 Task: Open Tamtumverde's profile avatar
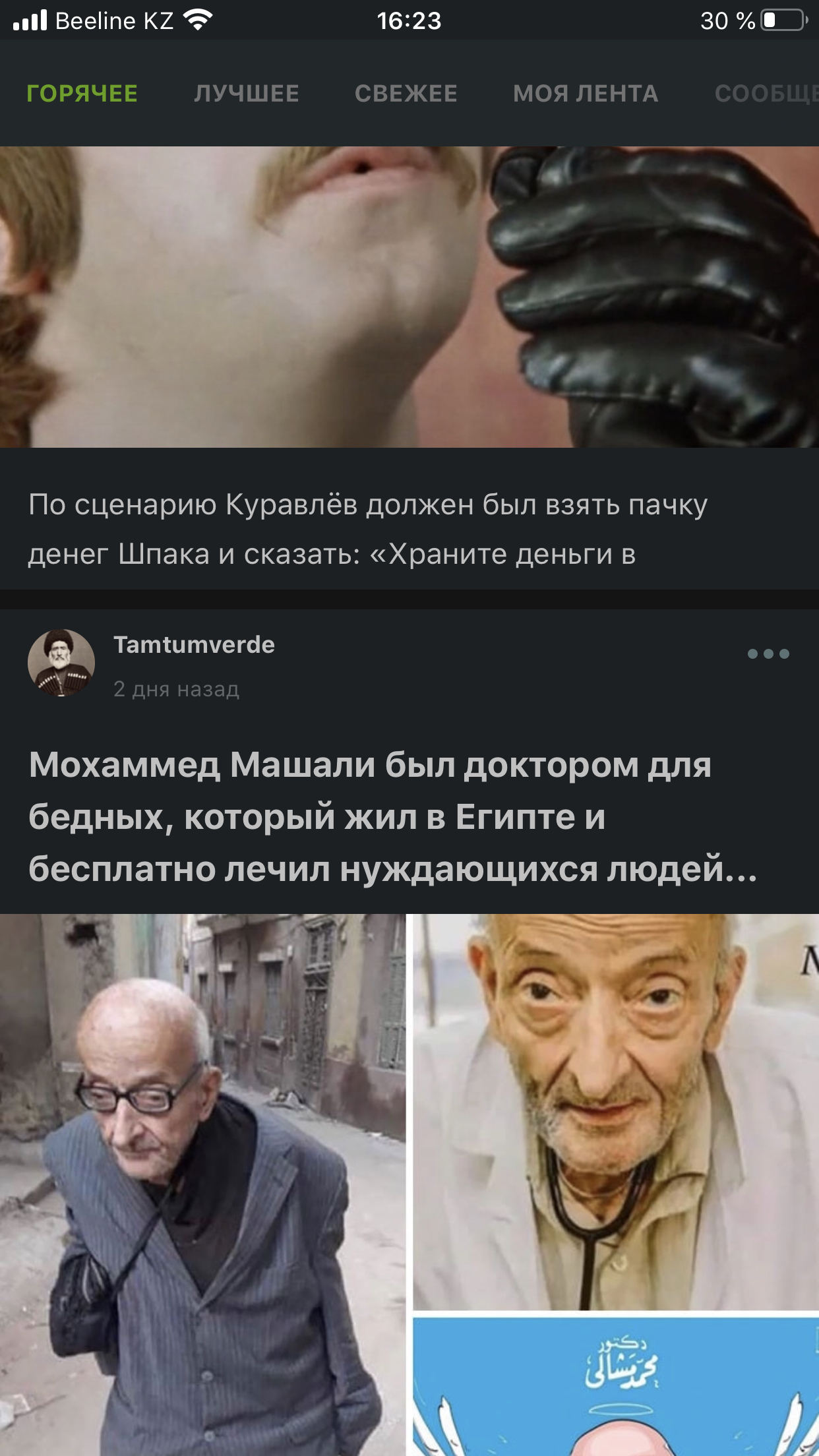(x=61, y=663)
